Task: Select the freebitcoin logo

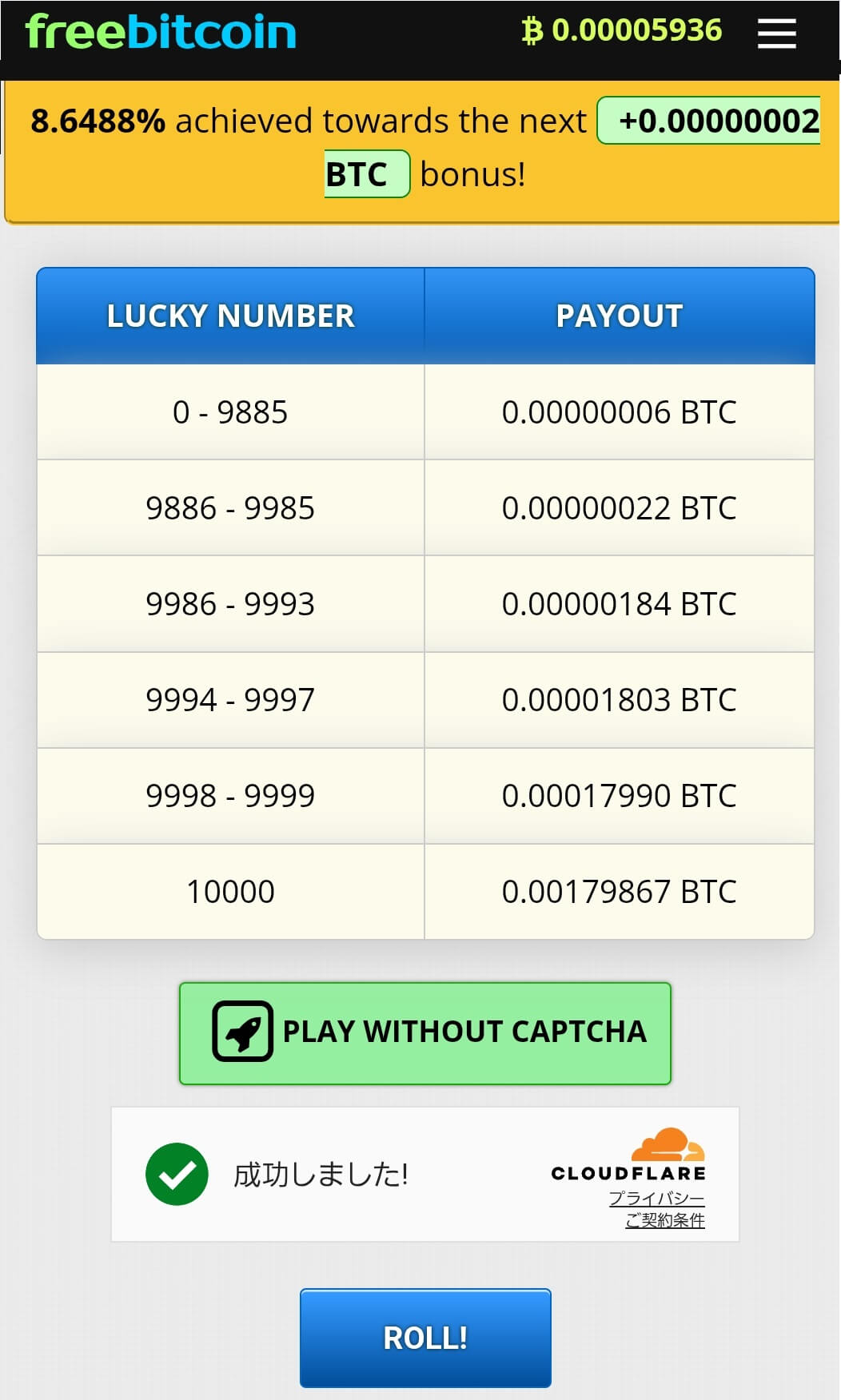Action: click(x=161, y=32)
